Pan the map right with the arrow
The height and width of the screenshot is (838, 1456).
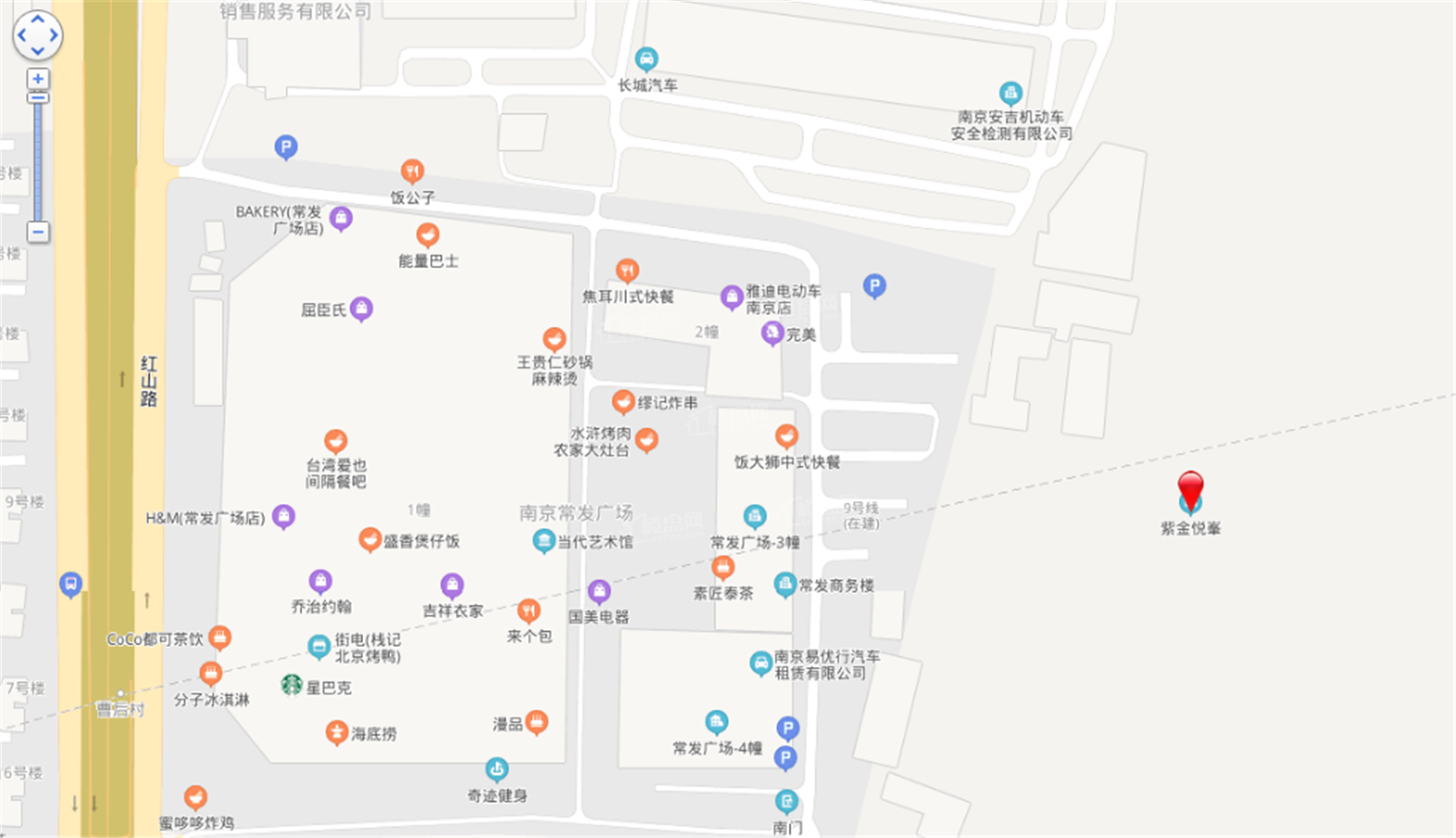(54, 35)
